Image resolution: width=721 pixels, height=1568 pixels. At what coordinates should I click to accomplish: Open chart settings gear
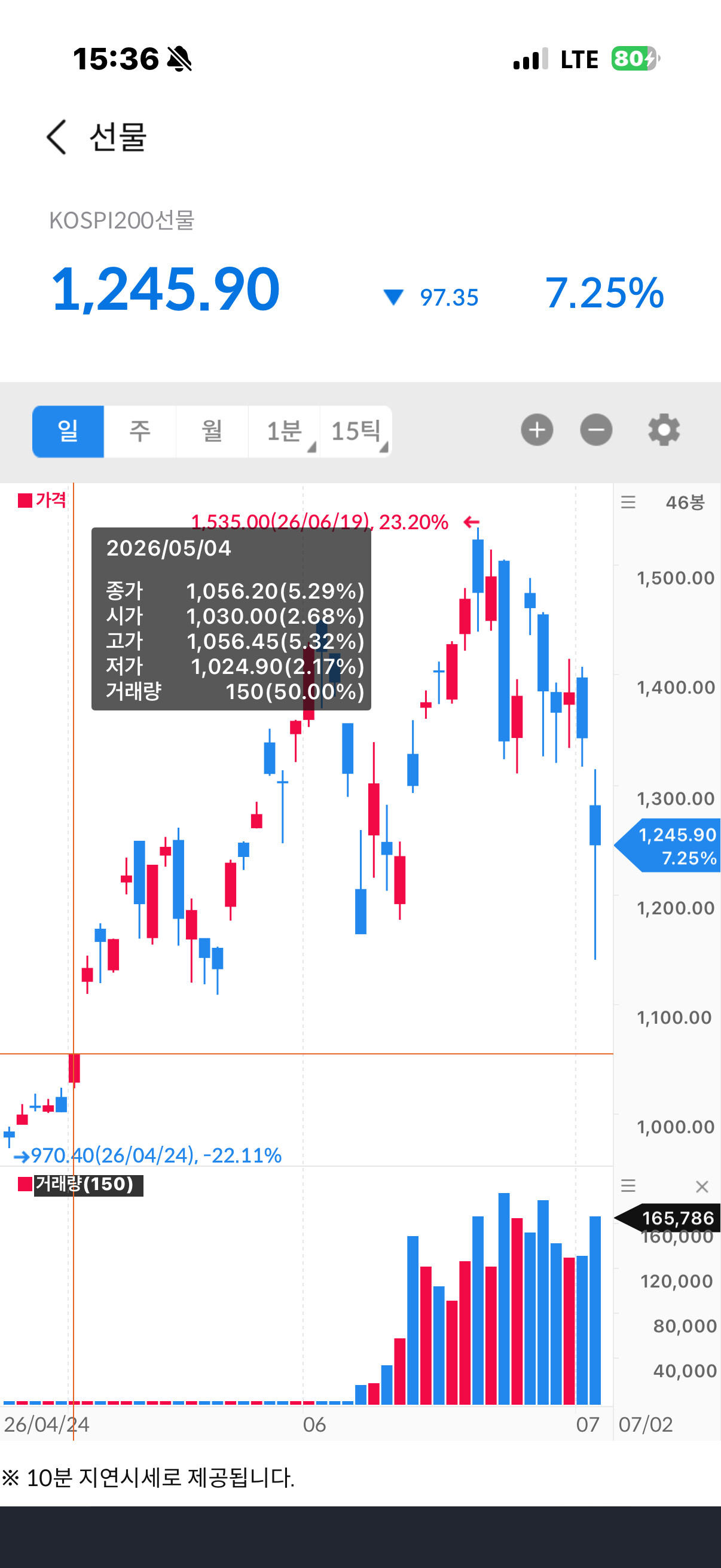click(x=663, y=431)
